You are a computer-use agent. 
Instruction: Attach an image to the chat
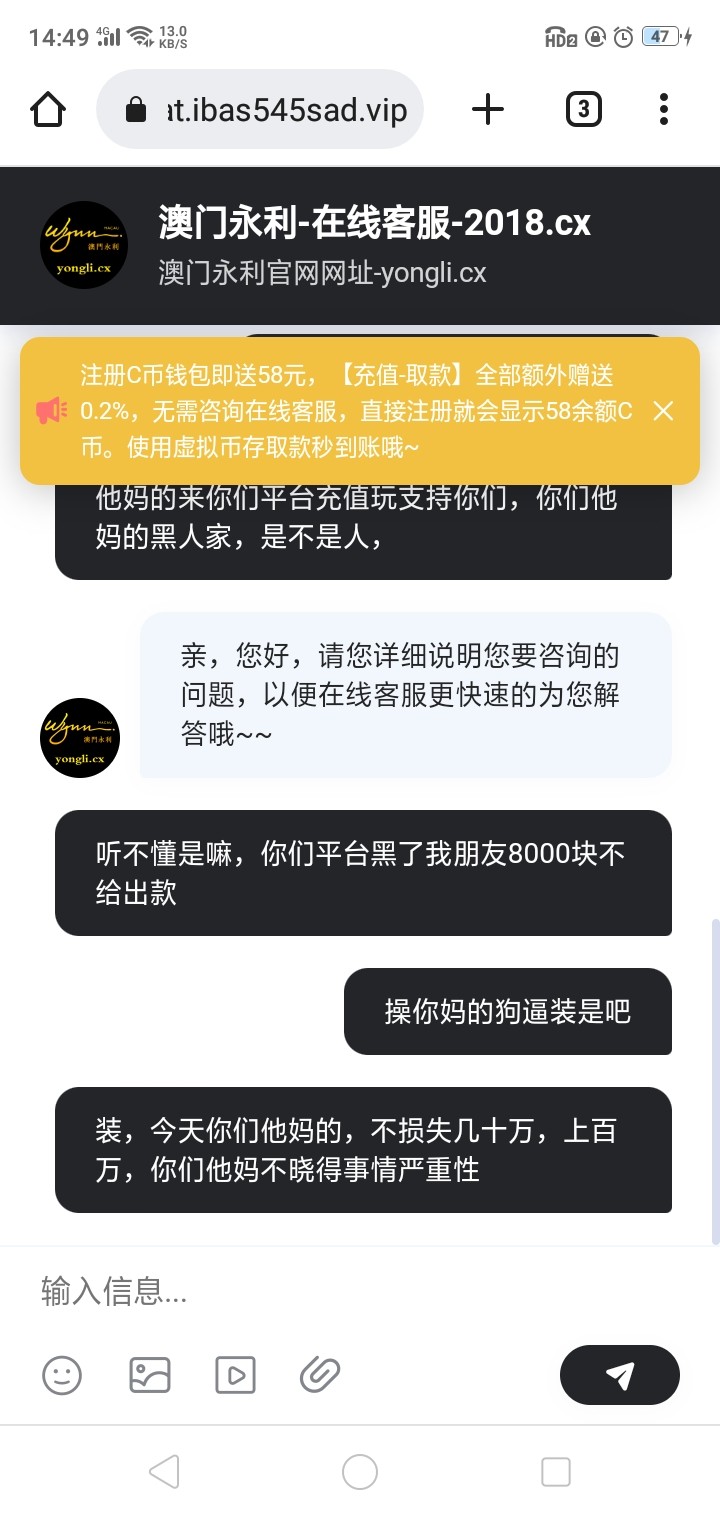150,1375
